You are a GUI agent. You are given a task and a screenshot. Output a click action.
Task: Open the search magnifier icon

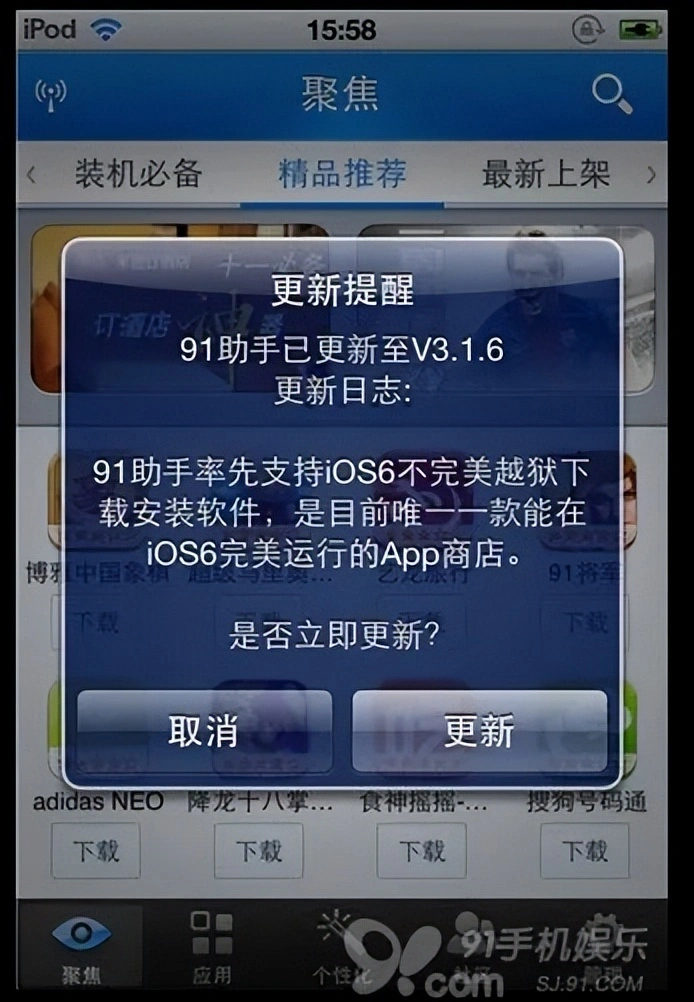click(x=611, y=95)
